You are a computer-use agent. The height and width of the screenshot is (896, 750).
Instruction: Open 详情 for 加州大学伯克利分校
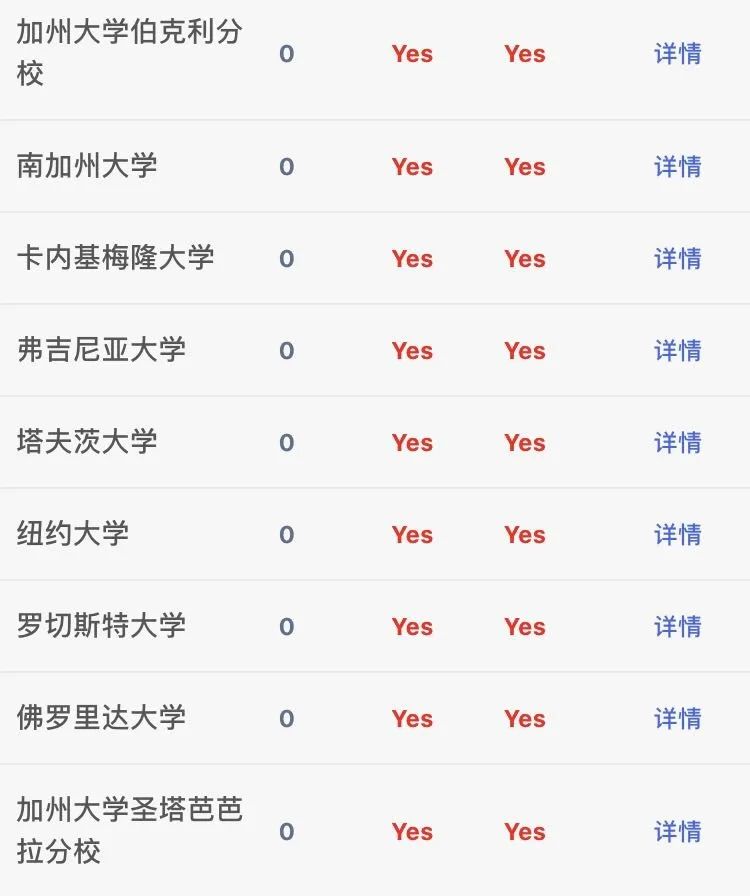pos(677,54)
